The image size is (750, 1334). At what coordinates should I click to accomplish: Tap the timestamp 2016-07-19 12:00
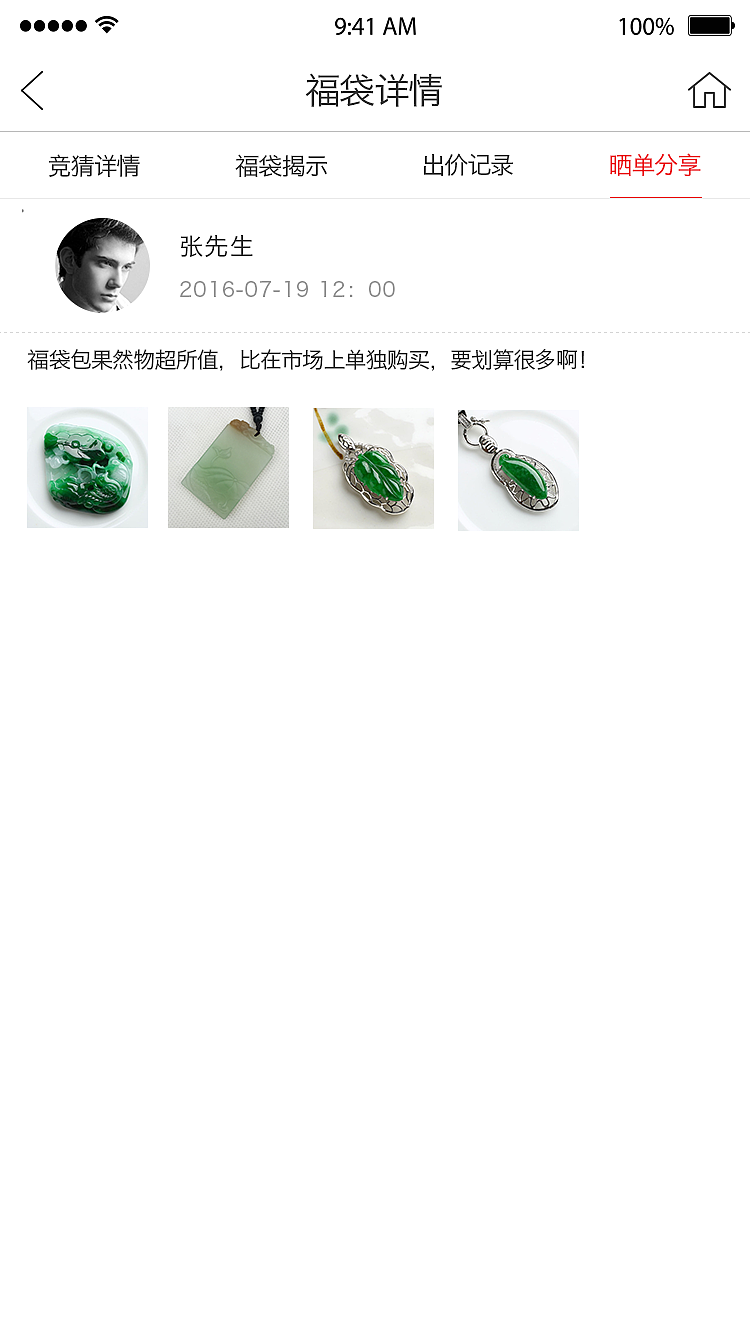tap(288, 289)
